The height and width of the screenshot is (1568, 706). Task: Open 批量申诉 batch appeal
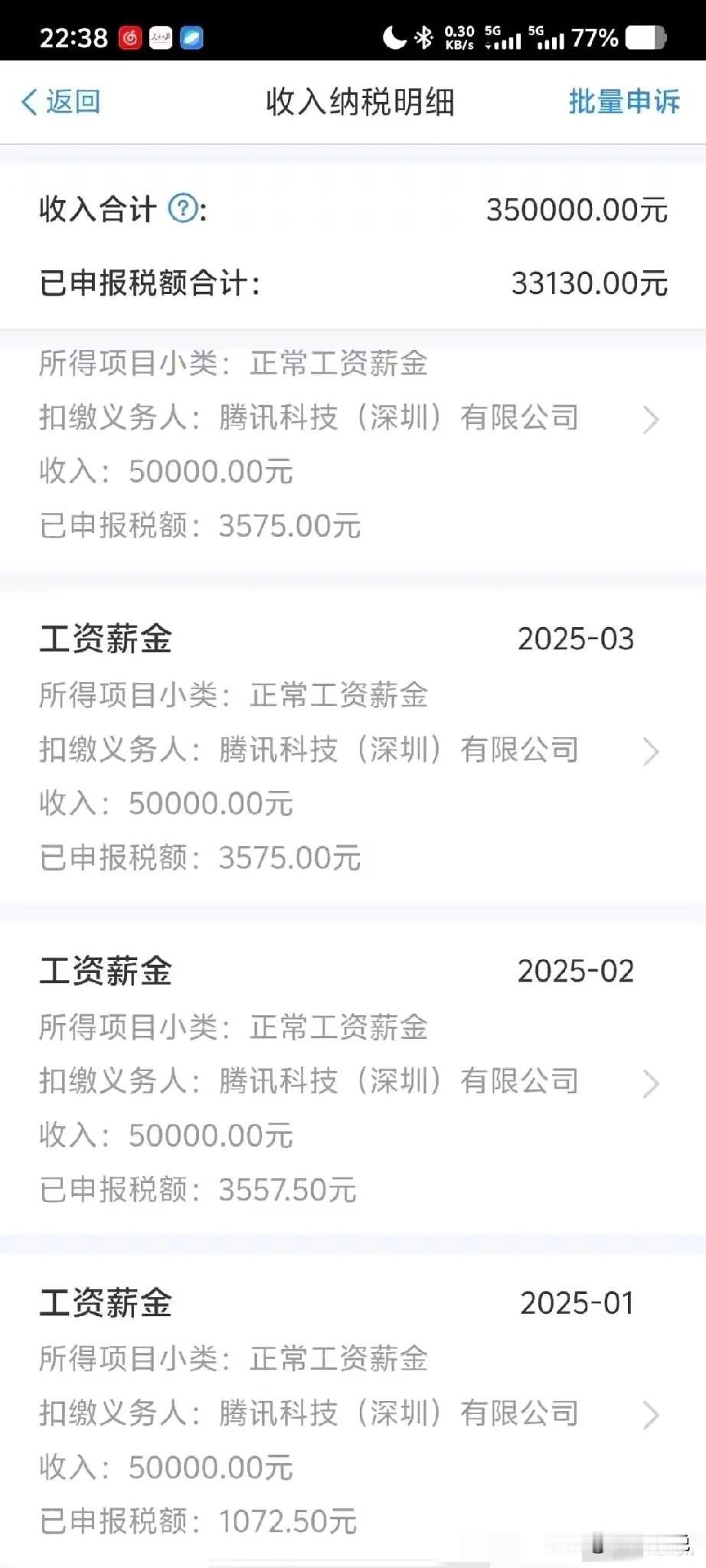coord(623,102)
